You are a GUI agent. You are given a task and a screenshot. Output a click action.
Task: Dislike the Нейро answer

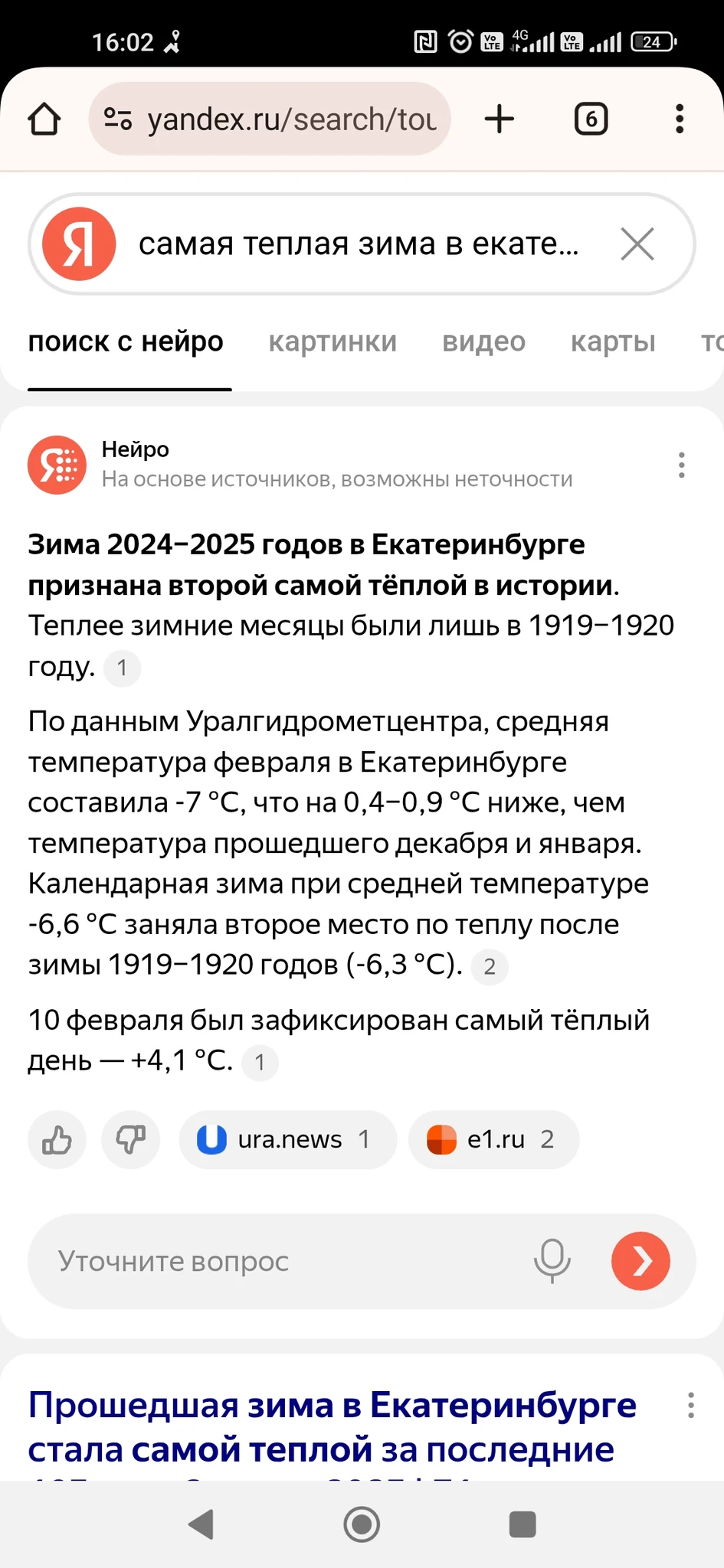pos(130,1140)
